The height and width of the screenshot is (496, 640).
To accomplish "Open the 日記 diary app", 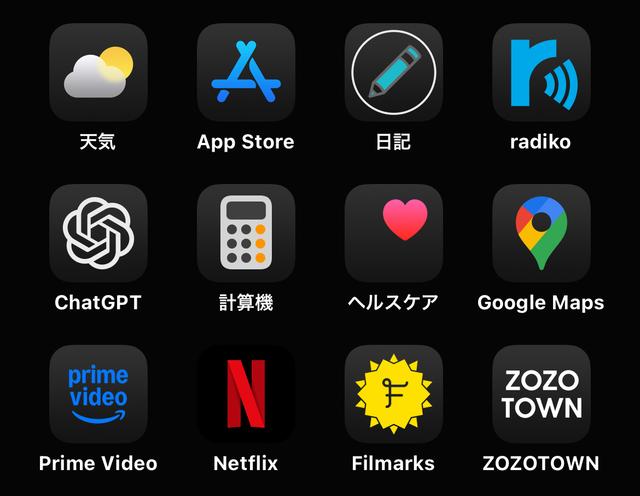I will coord(393,72).
